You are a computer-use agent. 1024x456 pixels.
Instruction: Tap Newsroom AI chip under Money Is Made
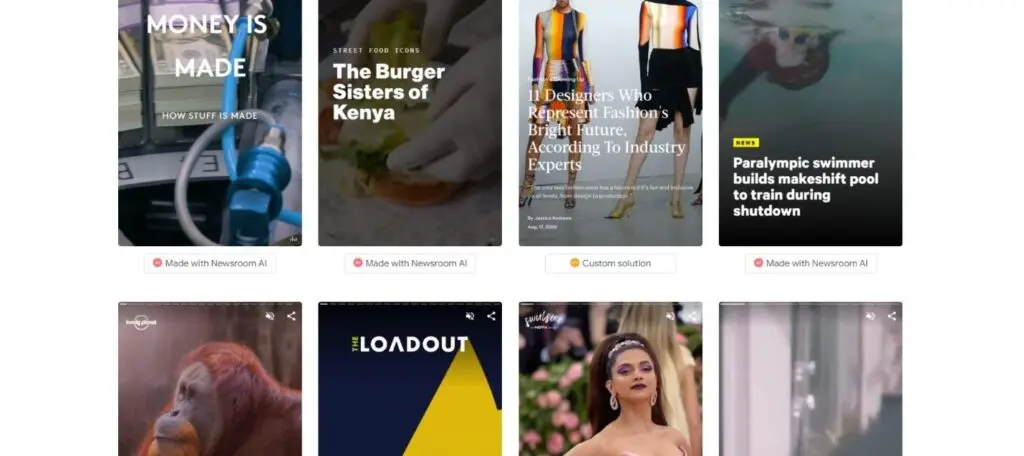(x=210, y=263)
